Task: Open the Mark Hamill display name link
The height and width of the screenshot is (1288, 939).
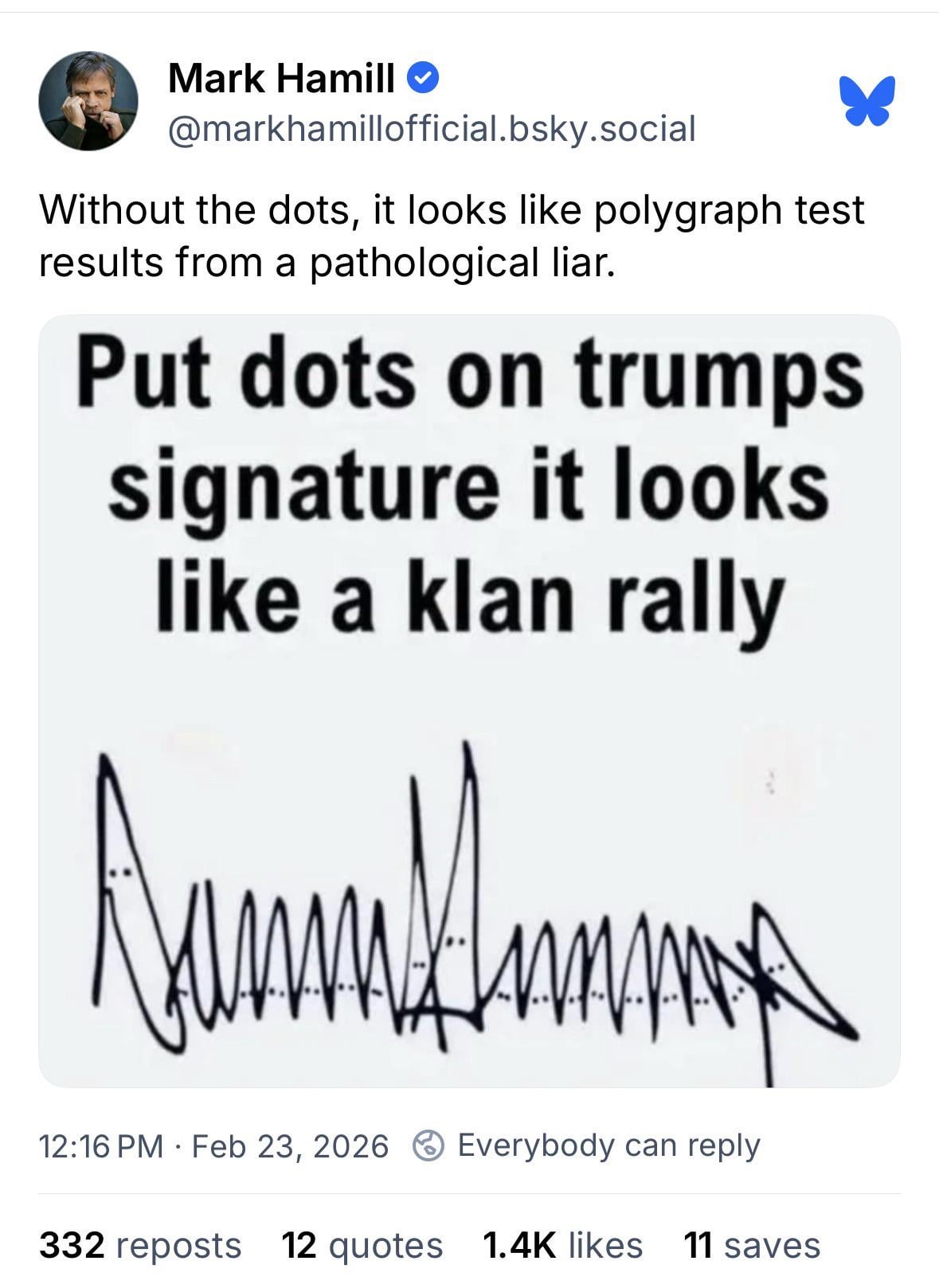Action: tap(281, 78)
